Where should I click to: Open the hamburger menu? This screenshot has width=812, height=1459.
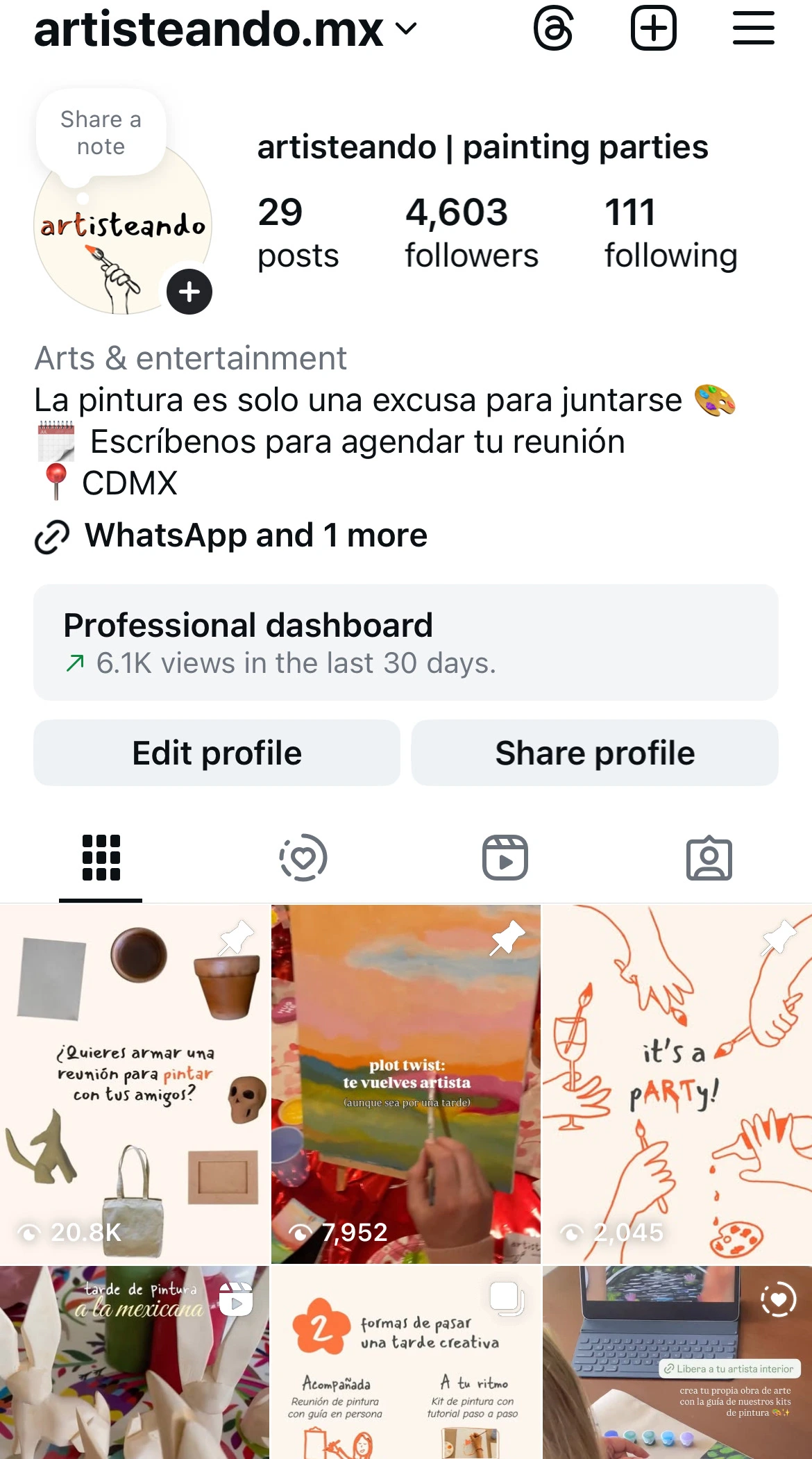(x=753, y=28)
